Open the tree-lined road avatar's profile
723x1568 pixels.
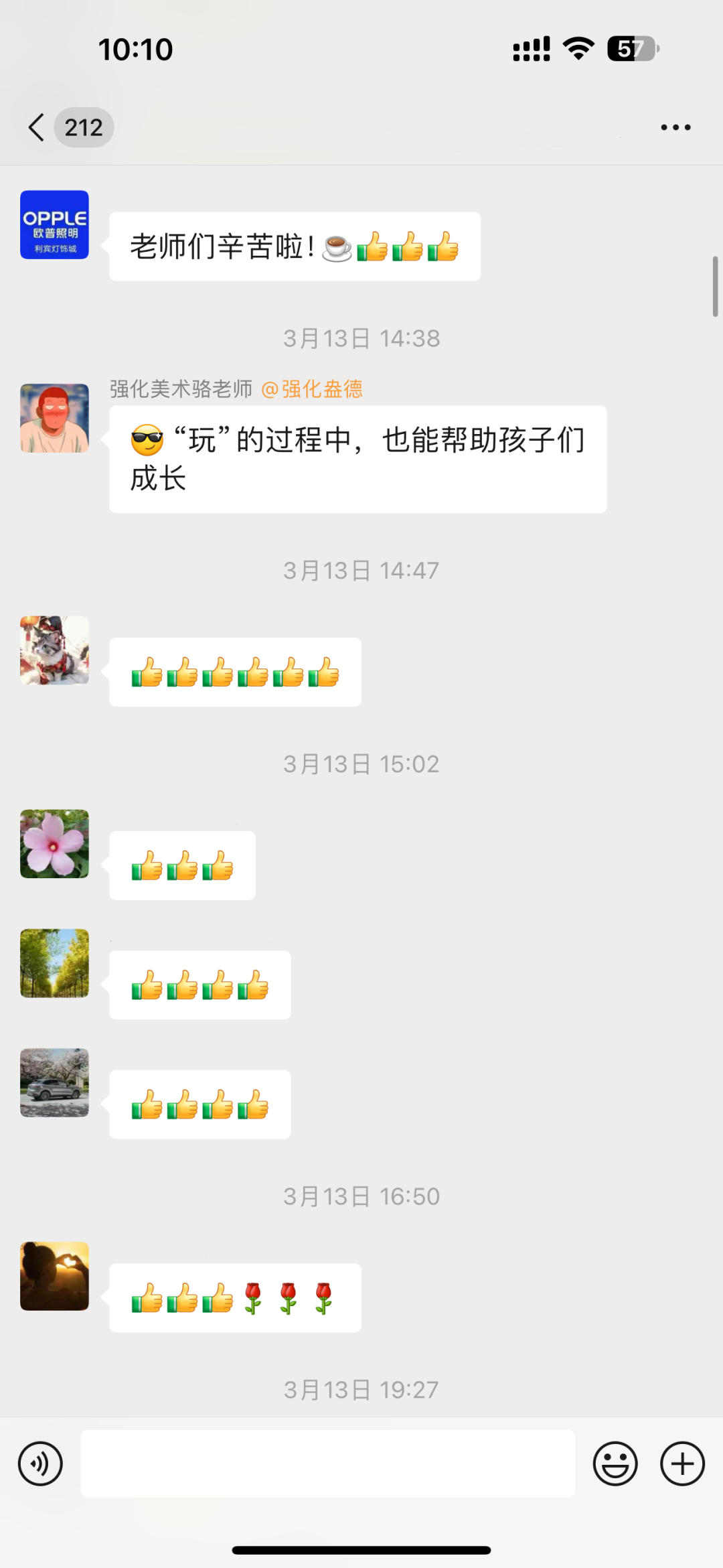(x=54, y=963)
